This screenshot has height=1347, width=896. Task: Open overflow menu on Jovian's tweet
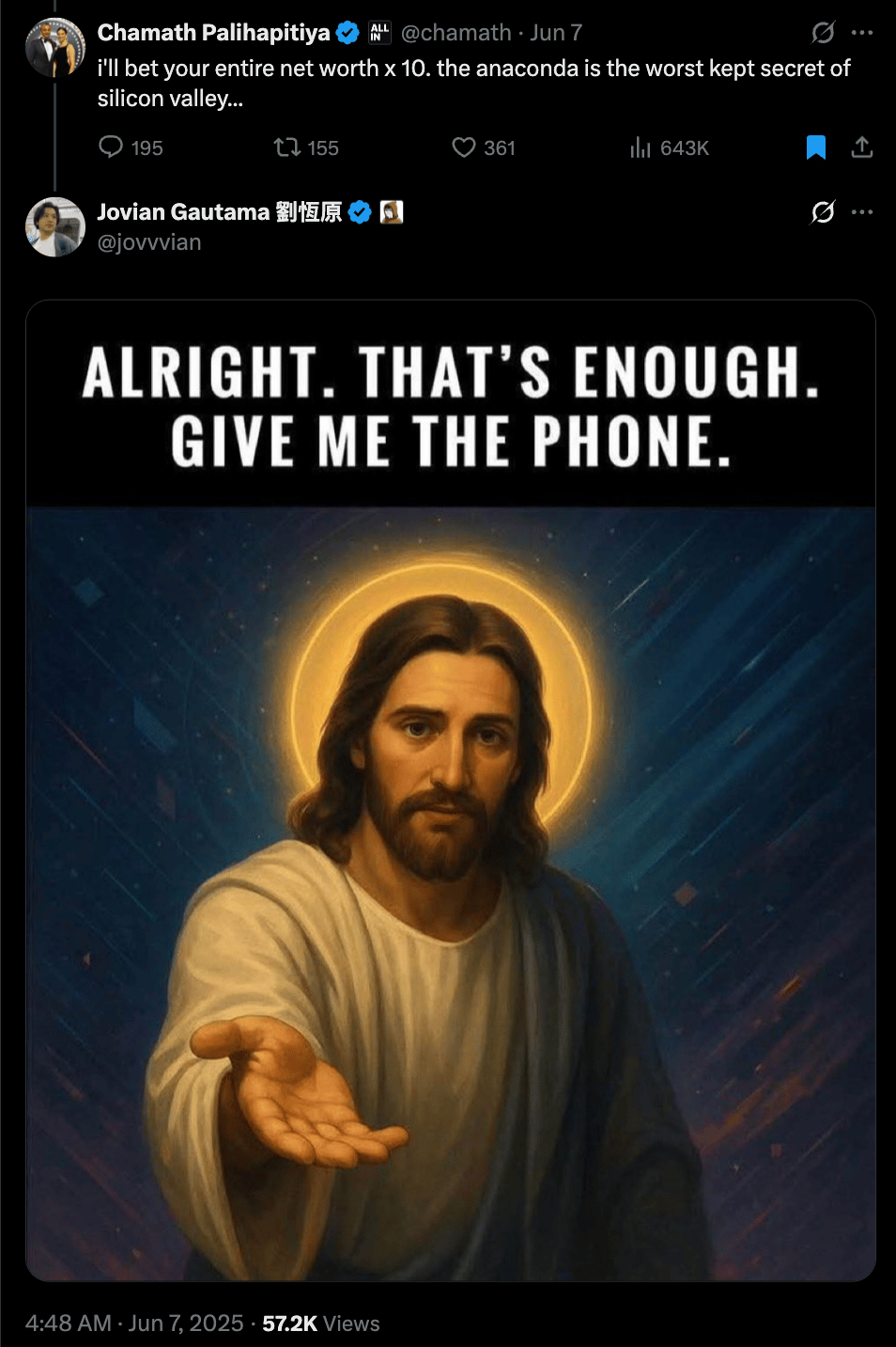pyautogui.click(x=861, y=212)
